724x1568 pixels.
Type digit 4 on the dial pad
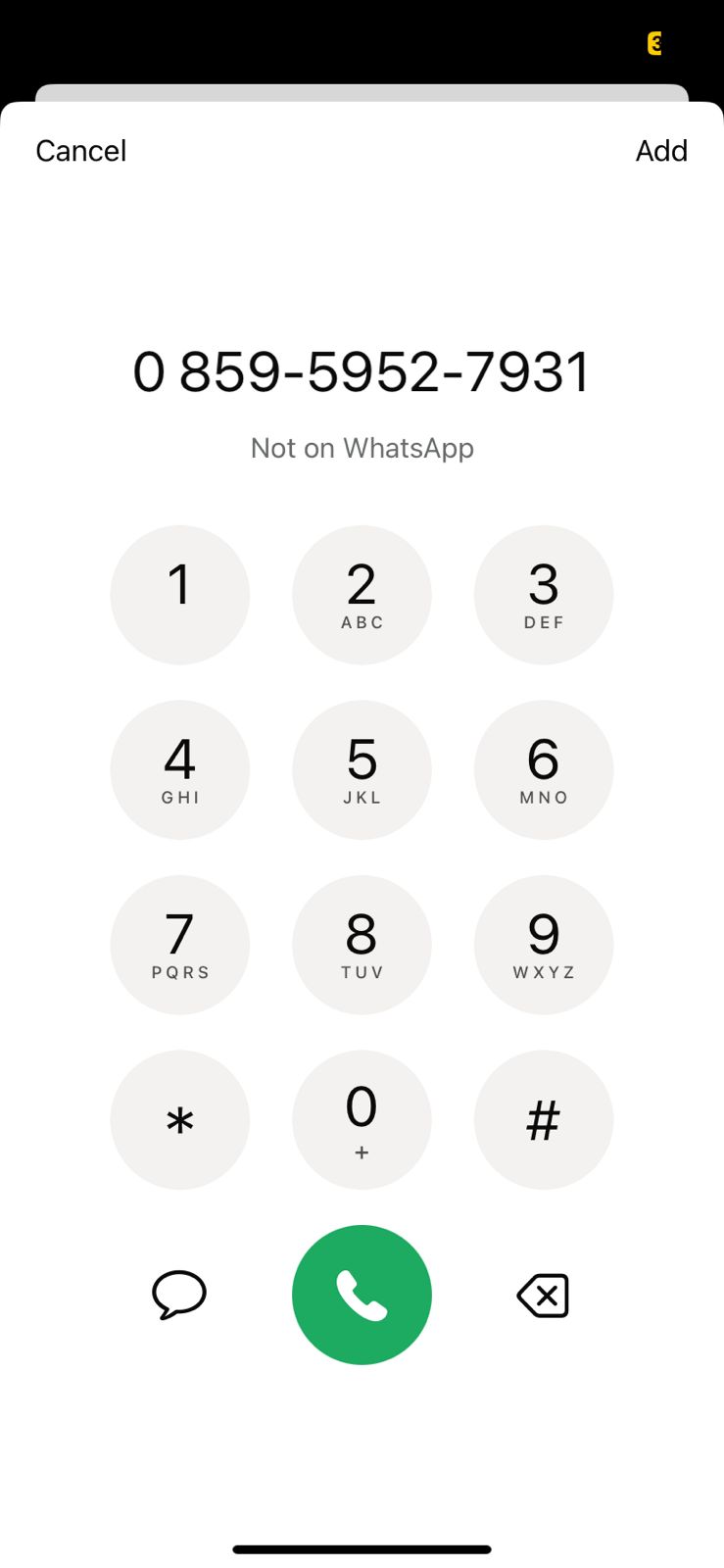point(180,769)
